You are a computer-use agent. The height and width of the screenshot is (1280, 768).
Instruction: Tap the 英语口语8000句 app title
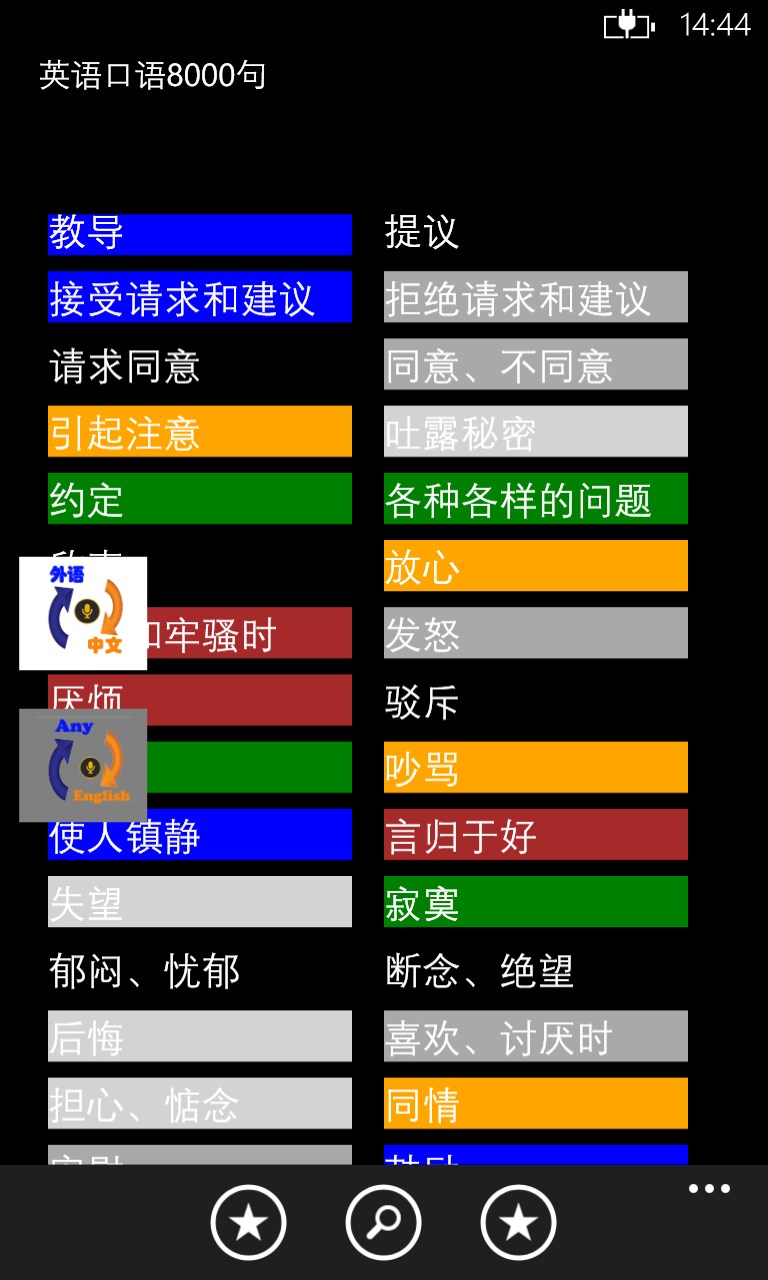[152, 72]
